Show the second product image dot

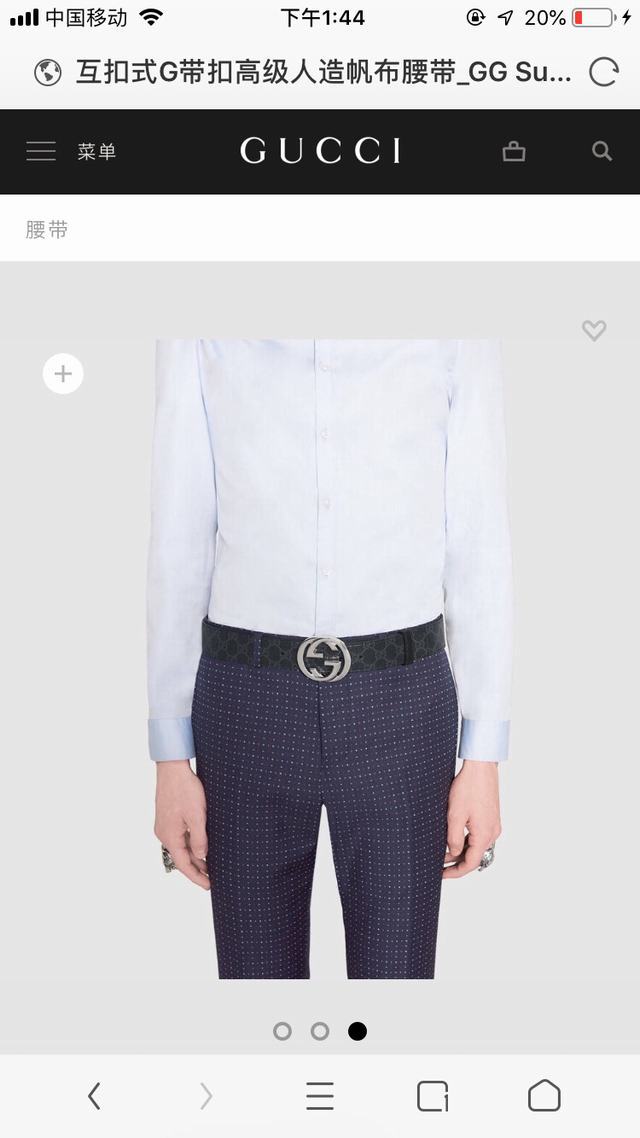tap(320, 1031)
